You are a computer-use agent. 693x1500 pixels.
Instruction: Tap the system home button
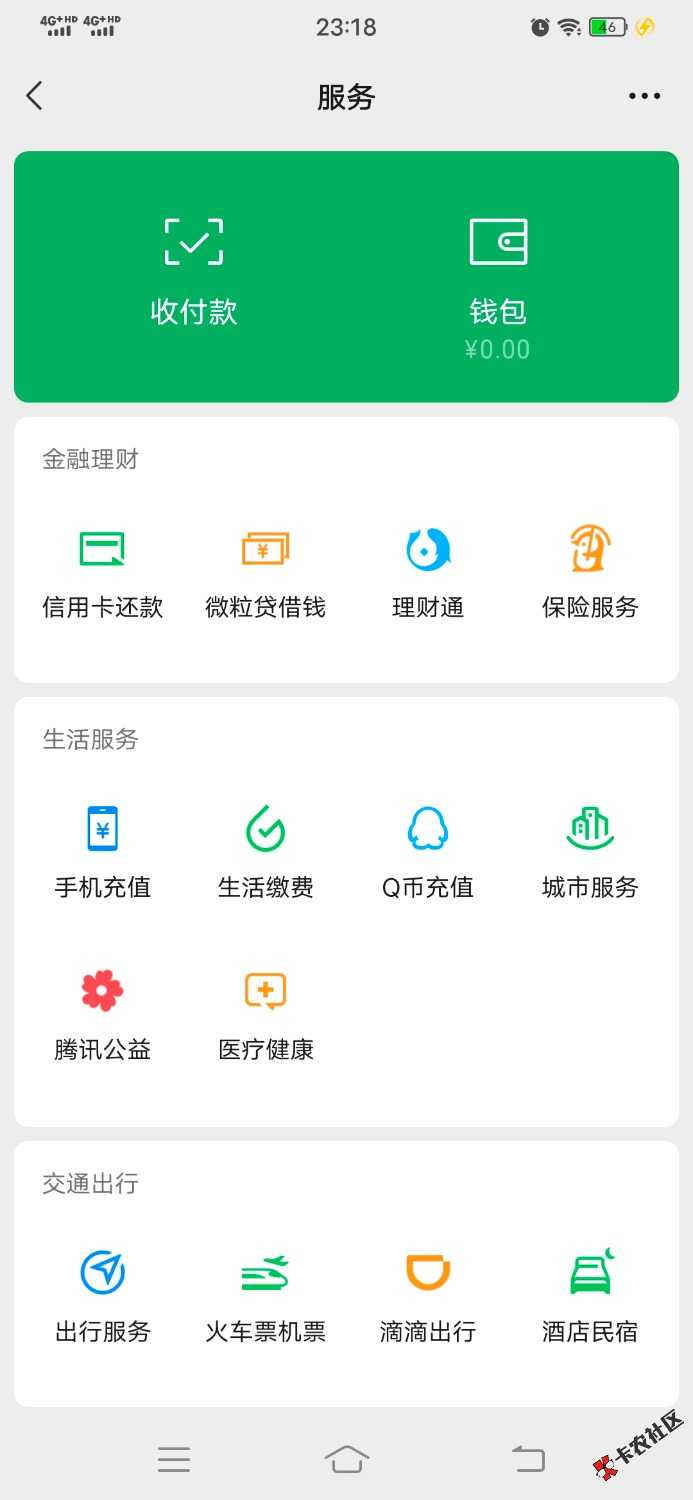click(x=346, y=1460)
